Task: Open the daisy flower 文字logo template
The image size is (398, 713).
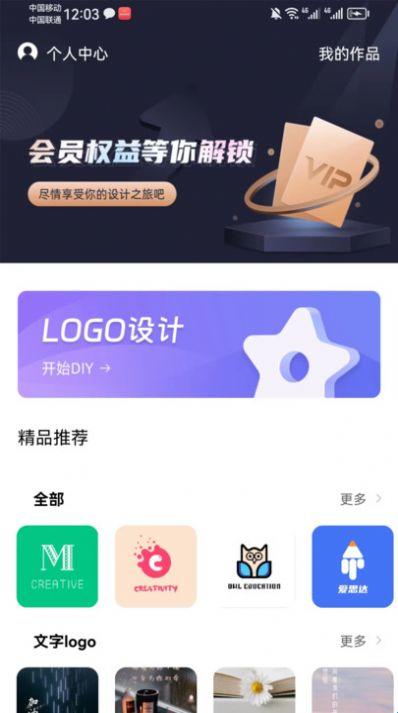Action: click(254, 690)
